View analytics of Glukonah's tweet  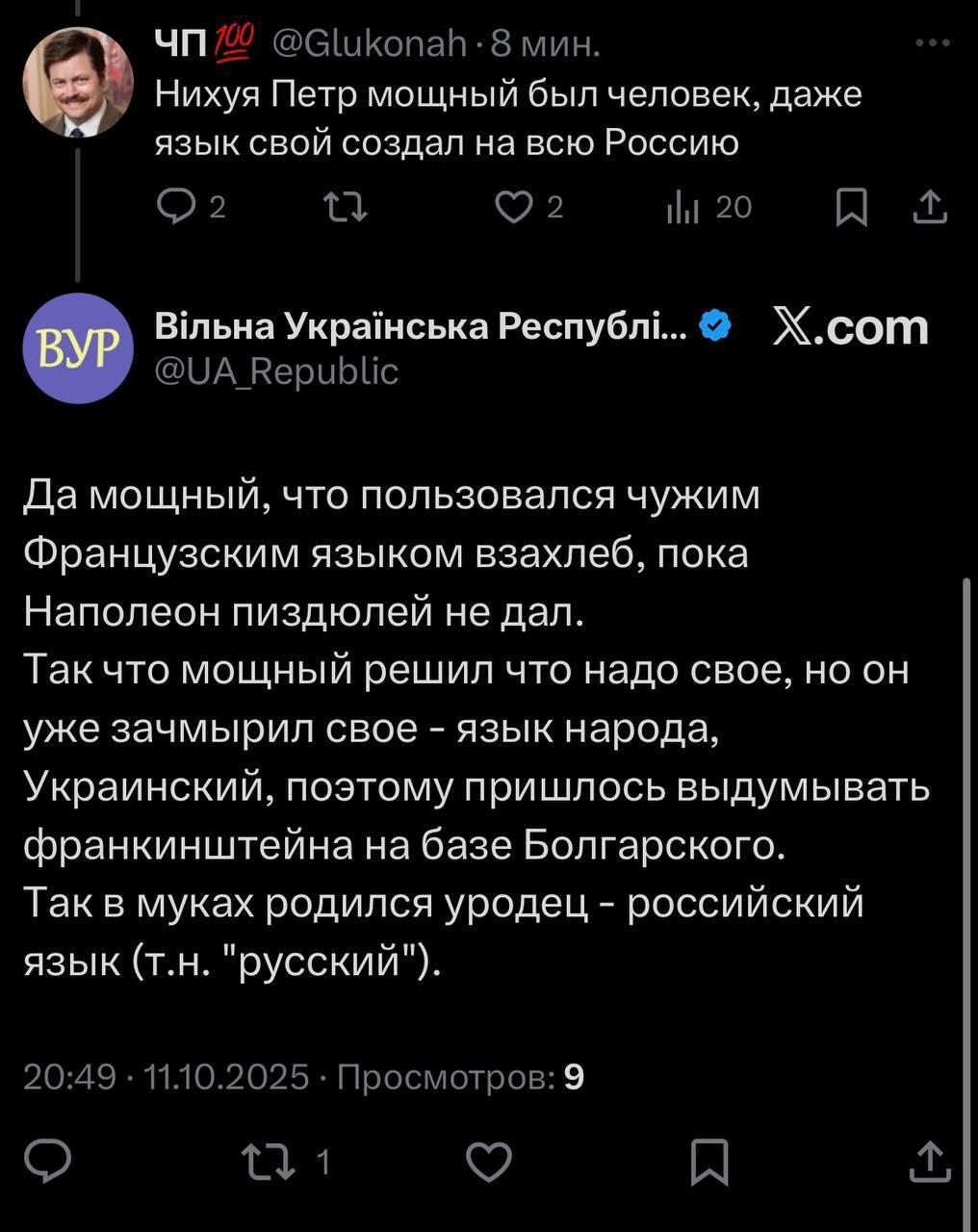(682, 207)
